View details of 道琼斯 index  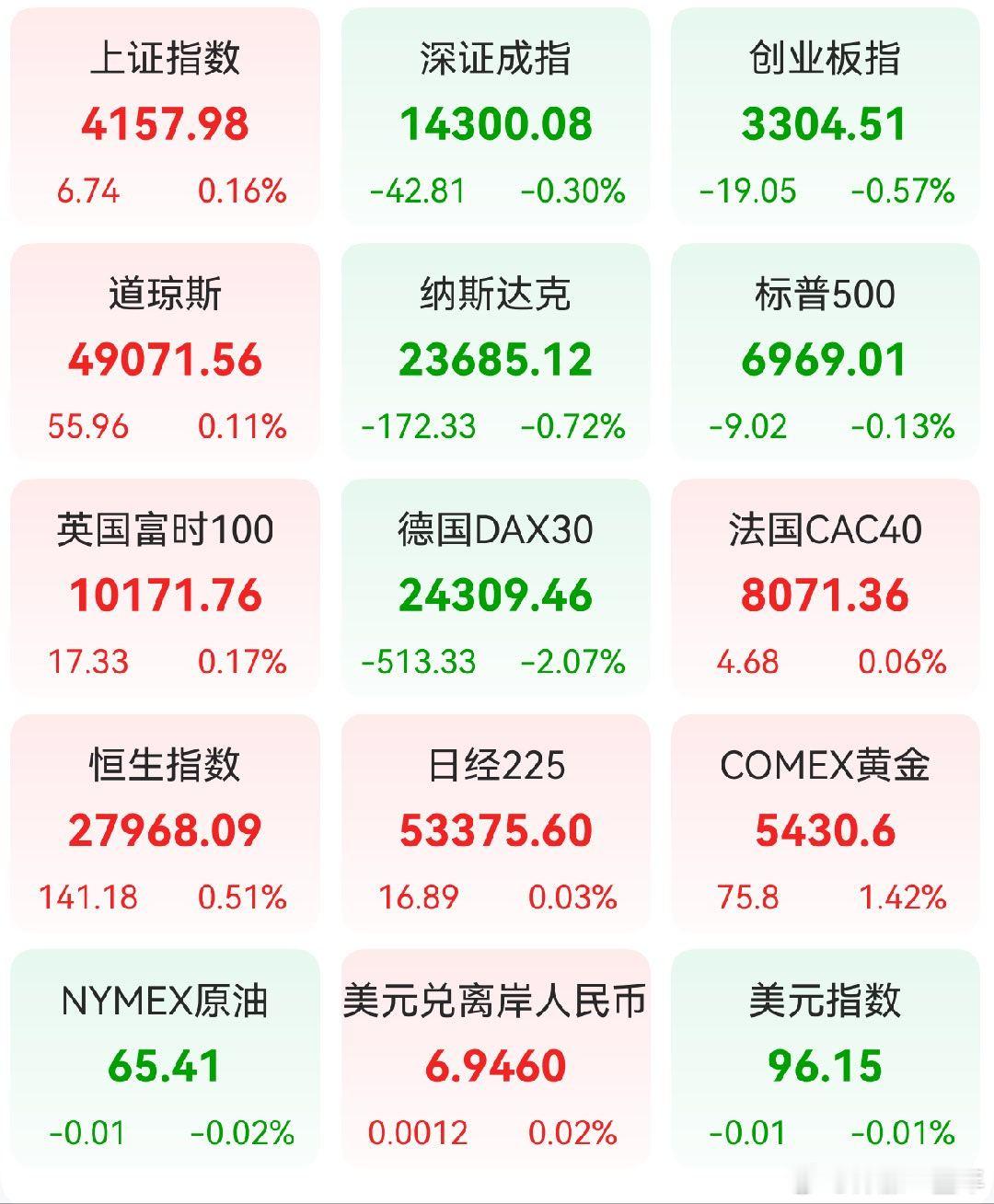(166, 354)
